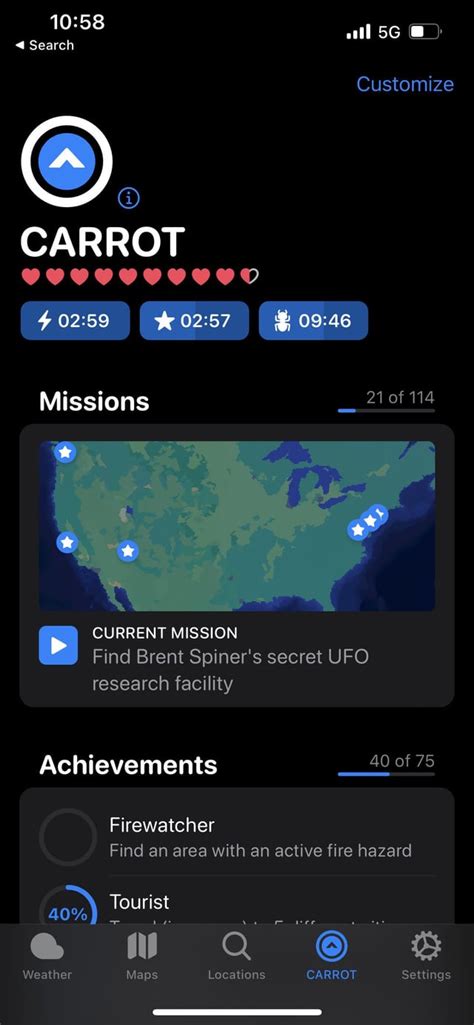Open the Firewatcher achievement
This screenshot has height=1025, width=474.
pos(237,837)
